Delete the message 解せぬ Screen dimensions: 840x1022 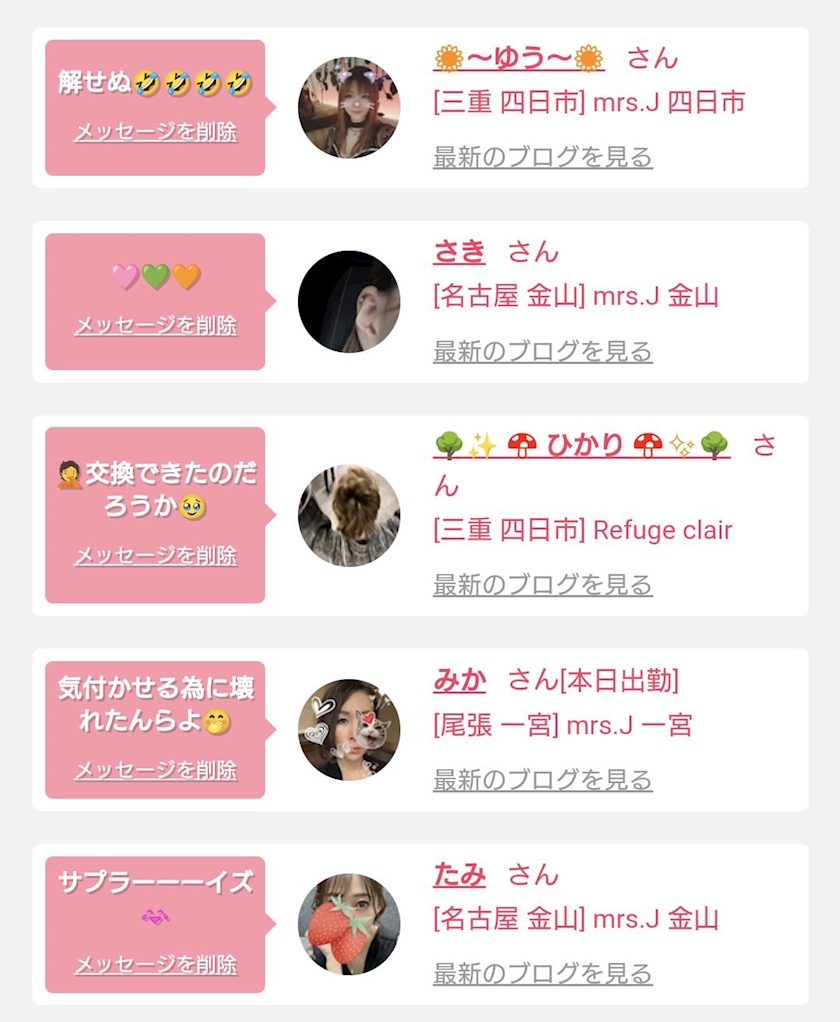pyautogui.click(x=155, y=132)
